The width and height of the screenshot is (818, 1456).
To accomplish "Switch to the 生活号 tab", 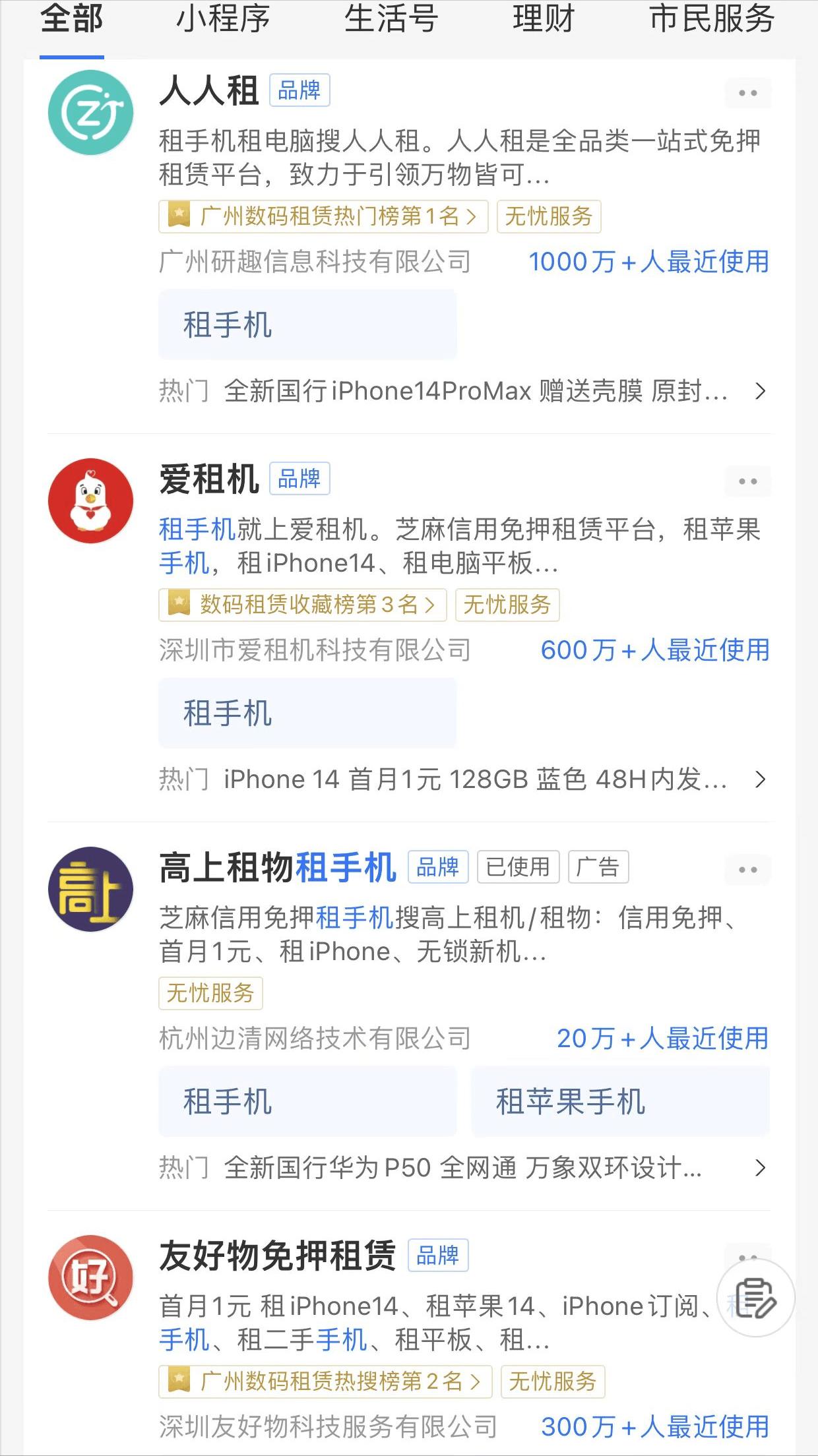I will tap(391, 20).
